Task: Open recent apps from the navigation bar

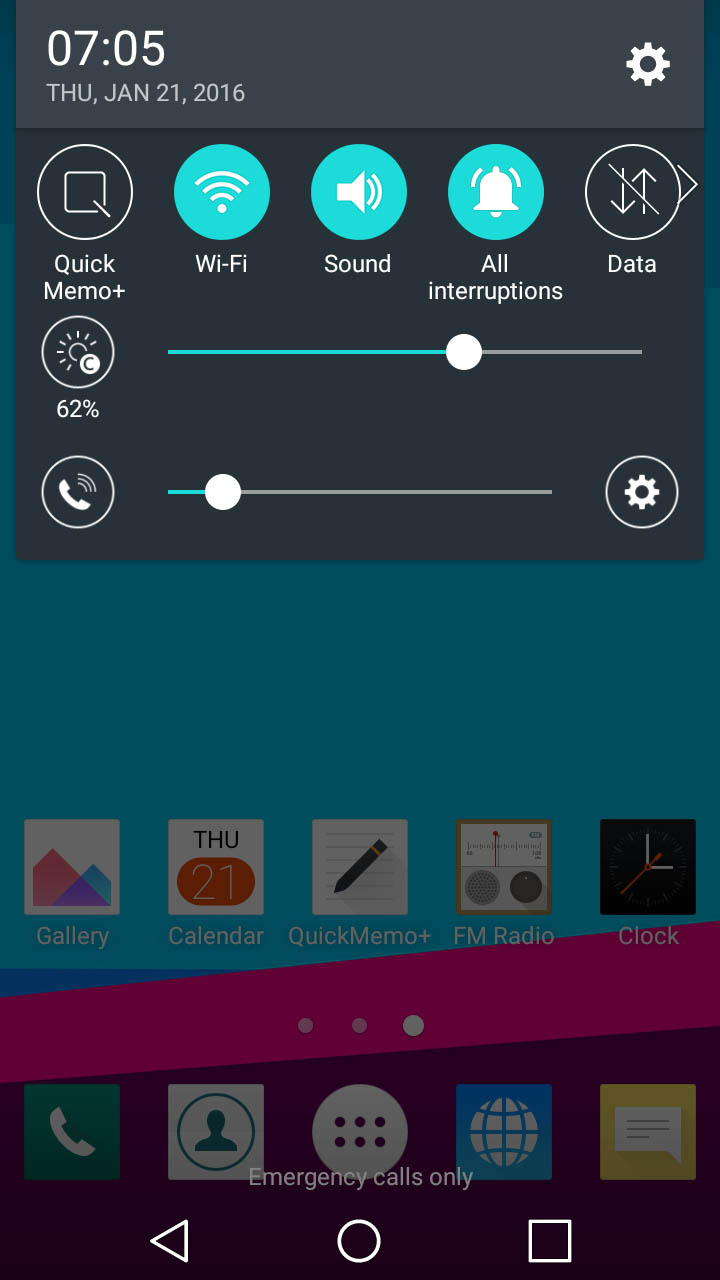Action: pos(549,1241)
